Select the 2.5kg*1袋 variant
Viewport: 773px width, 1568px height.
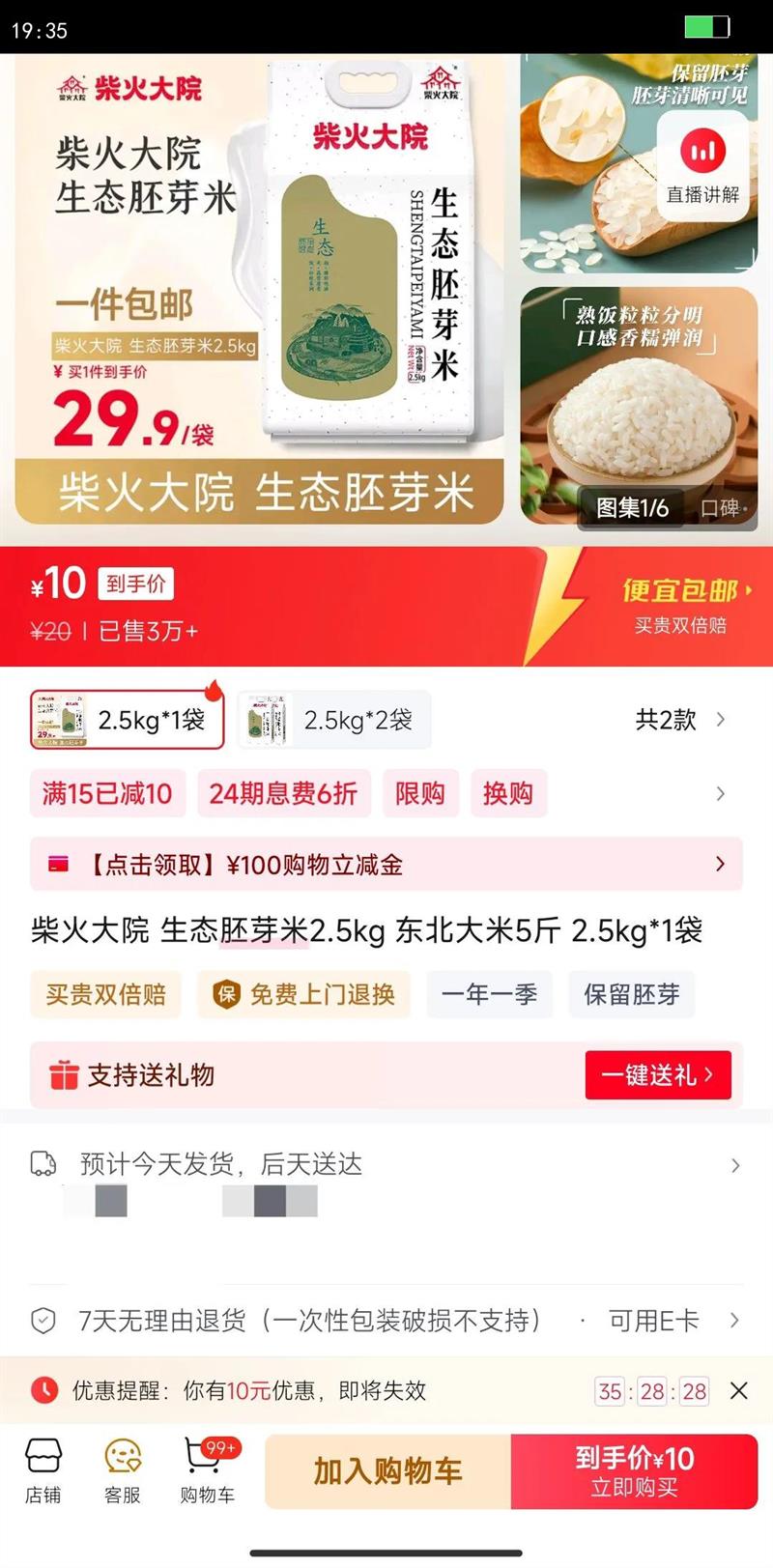pos(126,719)
